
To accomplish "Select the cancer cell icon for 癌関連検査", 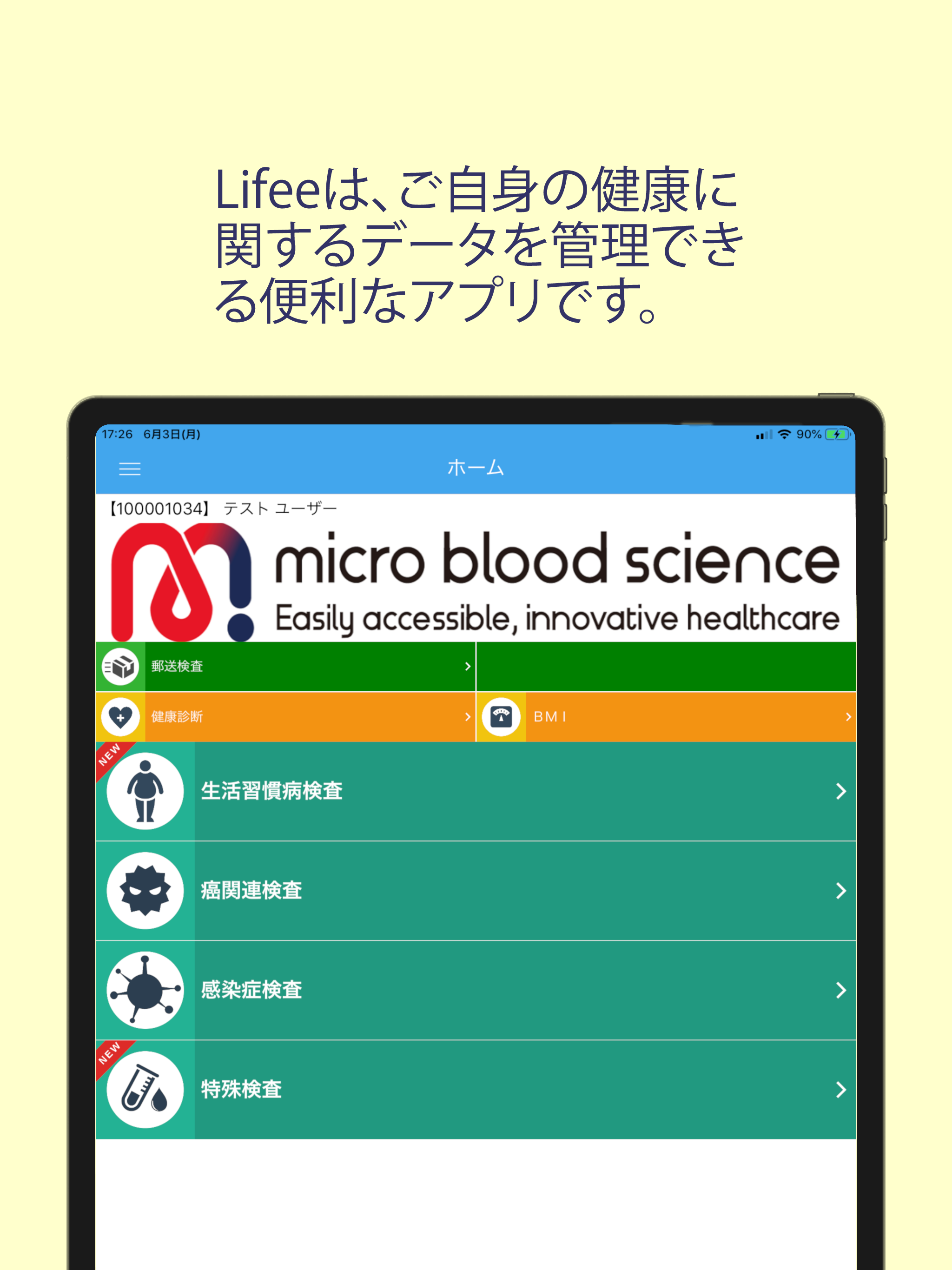I will (145, 892).
